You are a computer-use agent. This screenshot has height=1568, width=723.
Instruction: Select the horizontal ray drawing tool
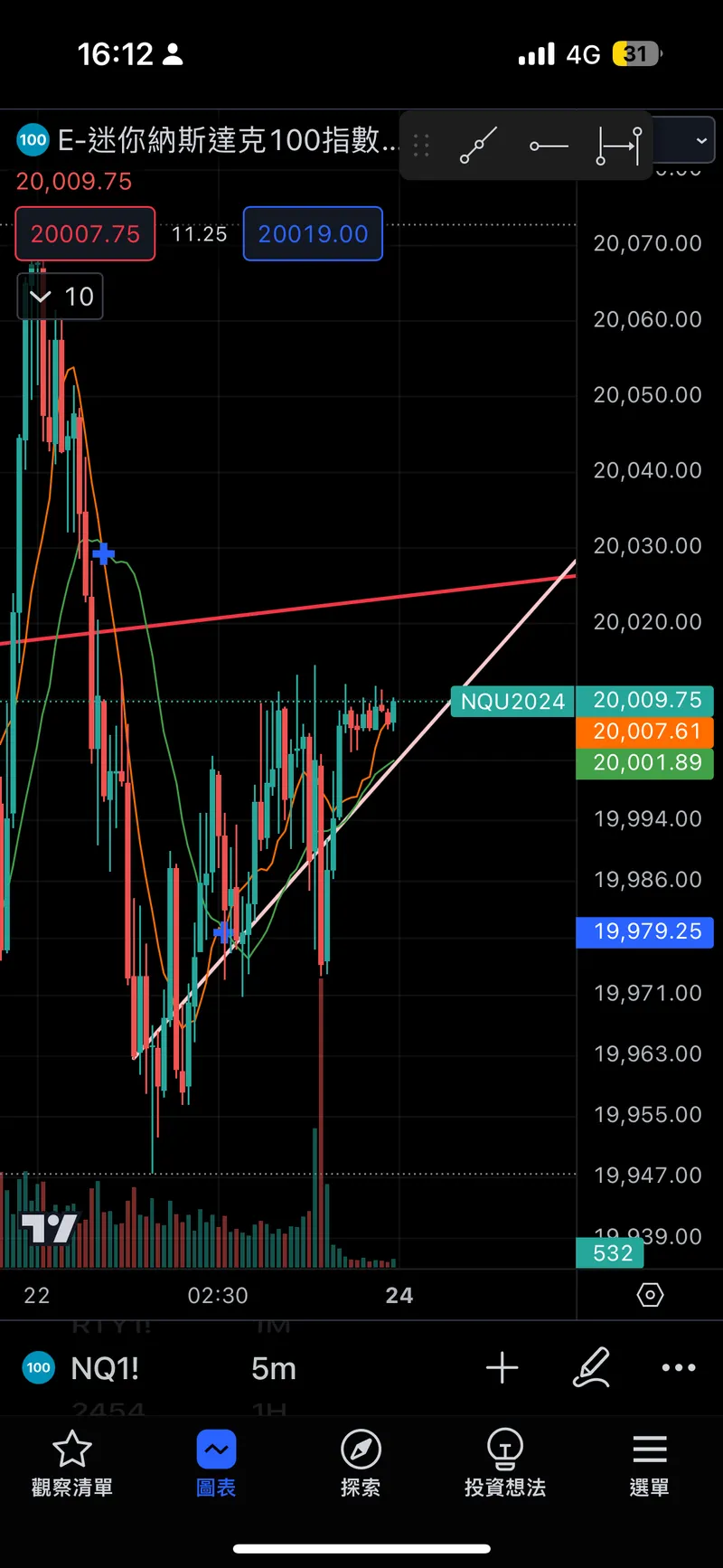tap(549, 145)
